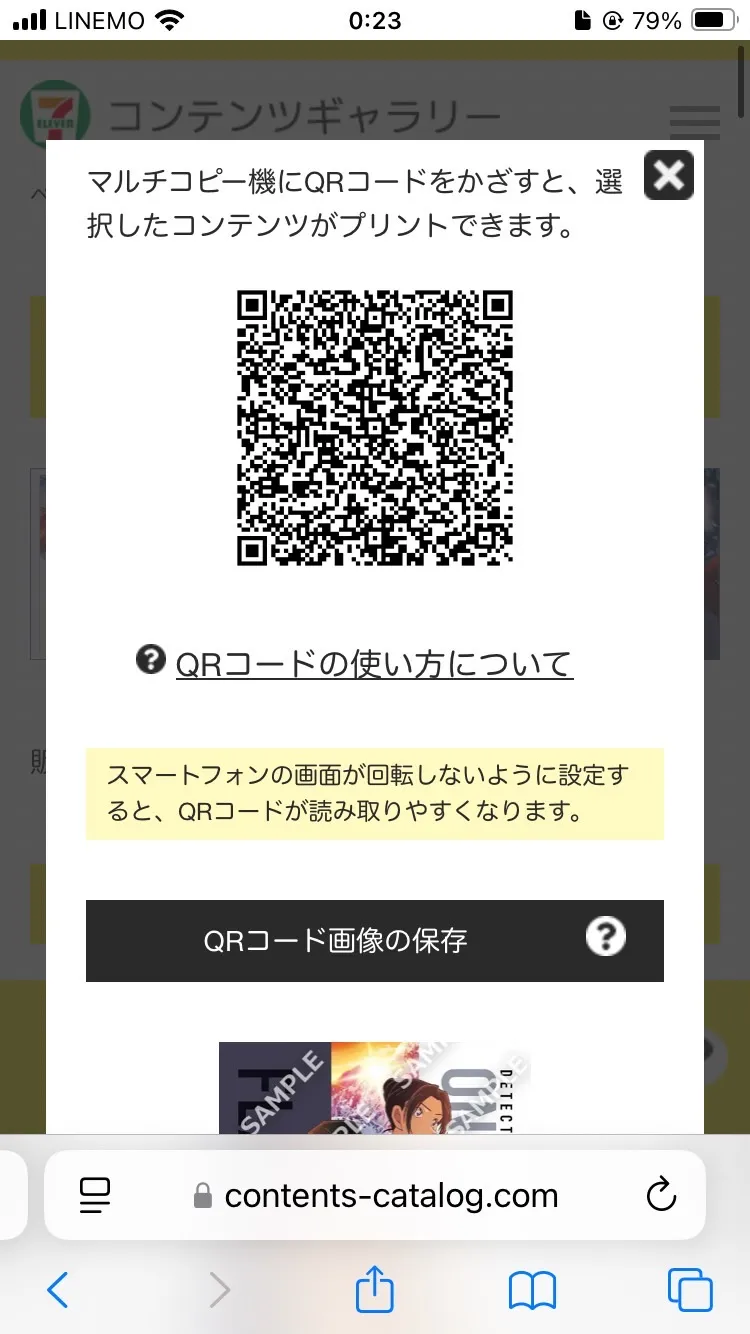Show all open Safari tabs
The height and width of the screenshot is (1334, 750).
690,1290
